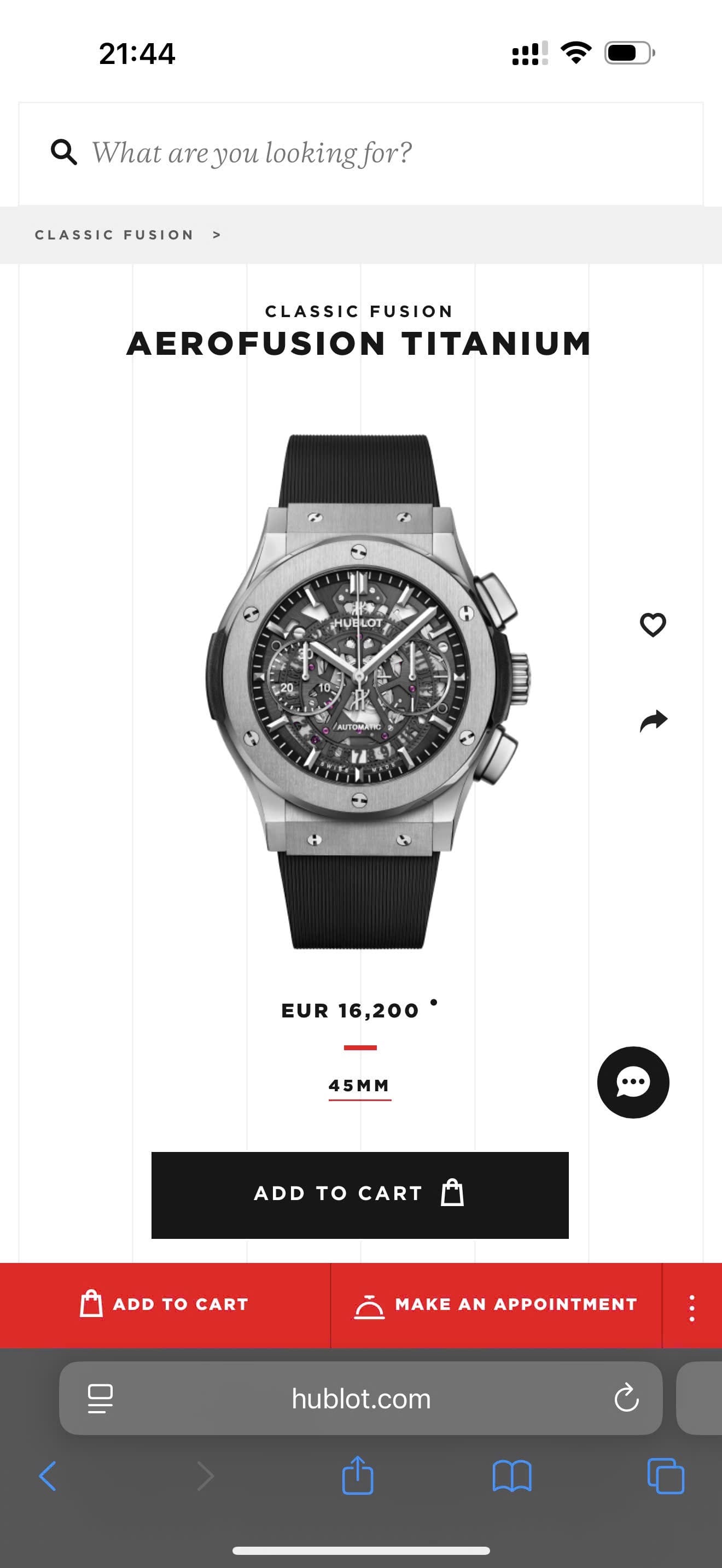The height and width of the screenshot is (1568, 722).
Task: View the Aerofusion Titanium watch image
Action: pyautogui.click(x=361, y=691)
